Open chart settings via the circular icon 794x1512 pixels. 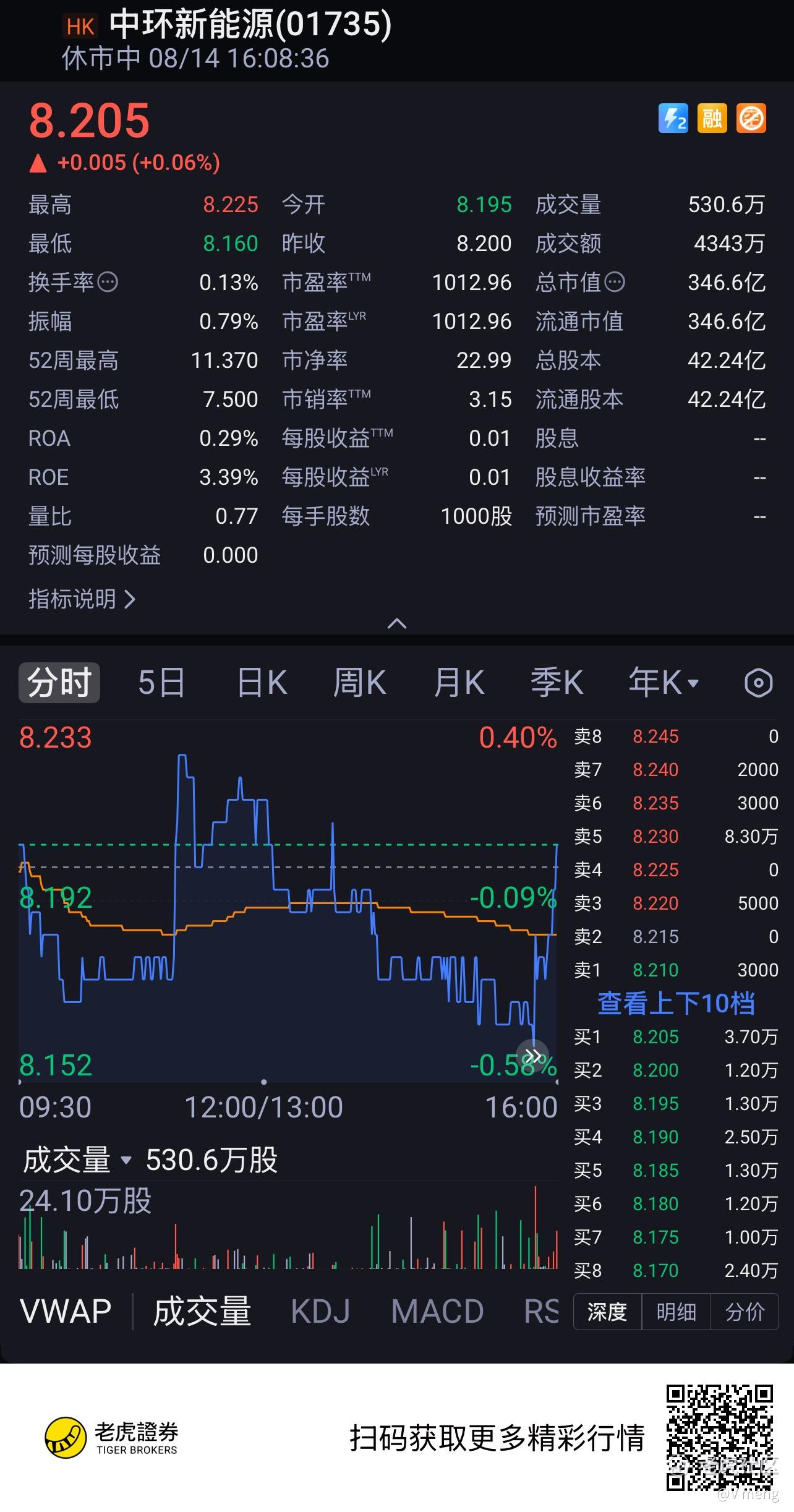point(758,683)
